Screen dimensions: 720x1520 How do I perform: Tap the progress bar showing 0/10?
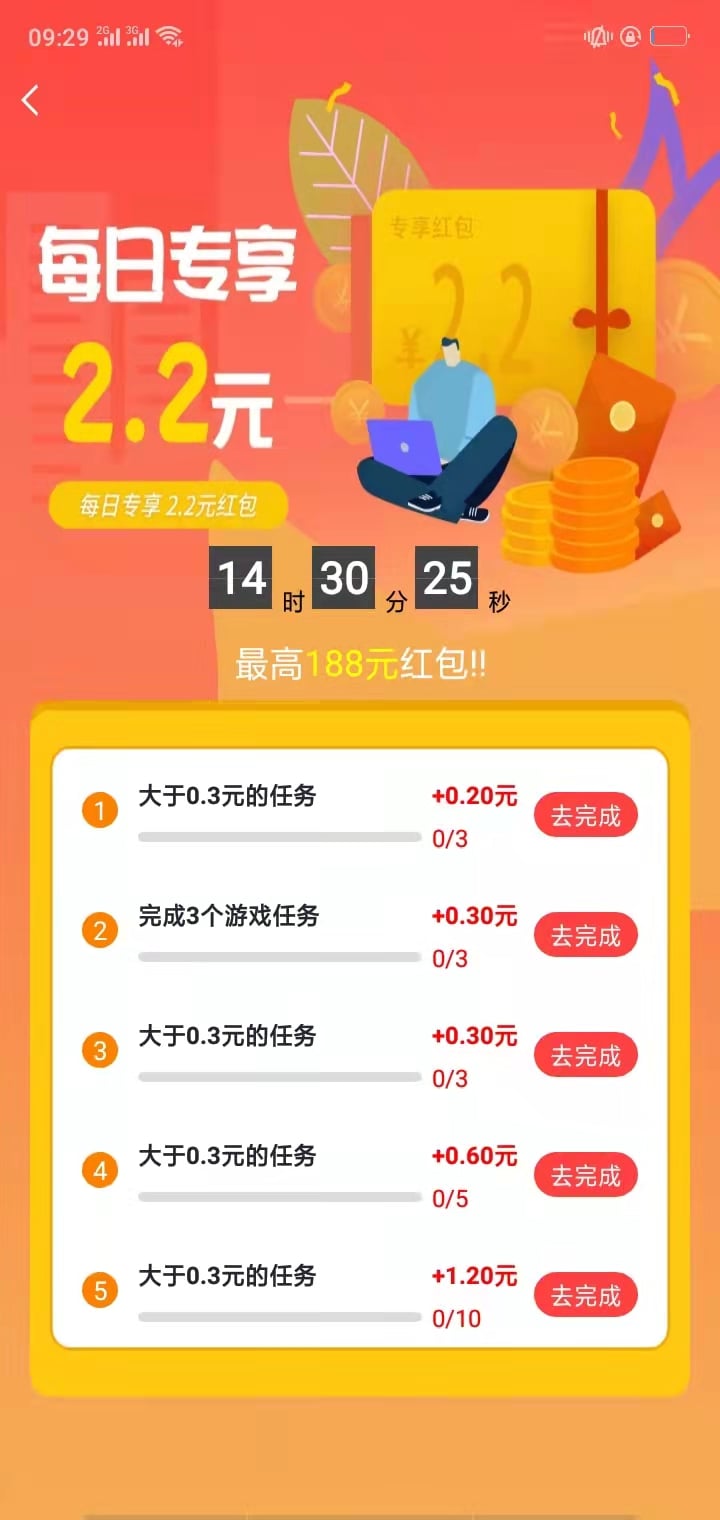(x=278, y=1316)
